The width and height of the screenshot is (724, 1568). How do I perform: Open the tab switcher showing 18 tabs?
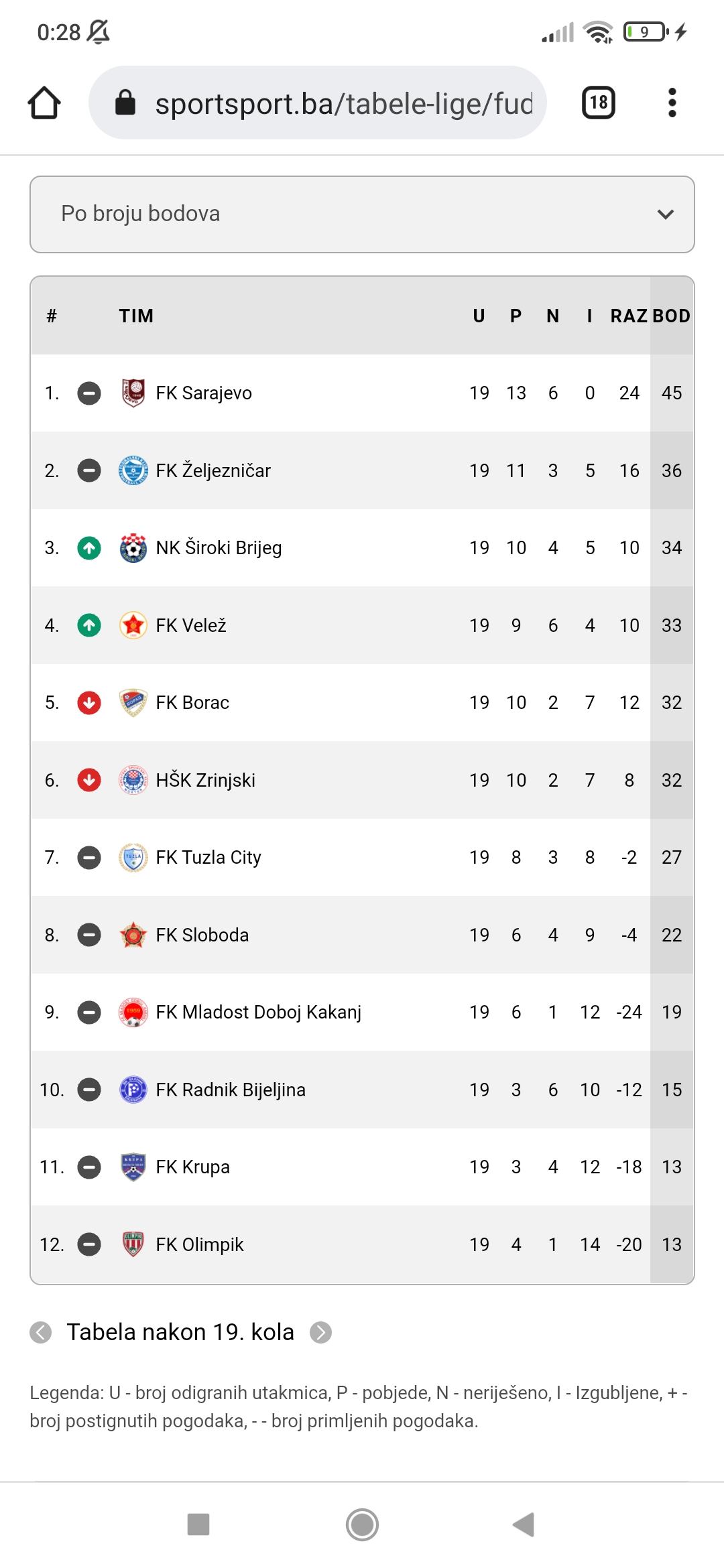(599, 103)
